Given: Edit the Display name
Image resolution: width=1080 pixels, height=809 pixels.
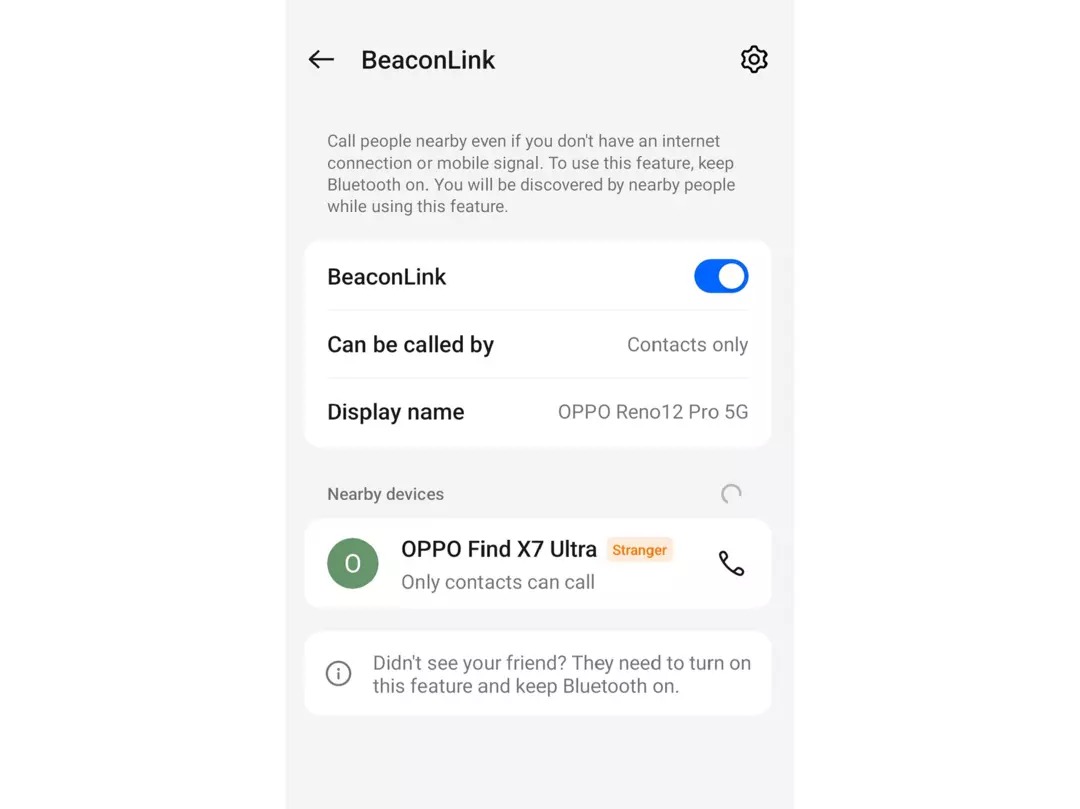Looking at the screenshot, I should pos(537,412).
